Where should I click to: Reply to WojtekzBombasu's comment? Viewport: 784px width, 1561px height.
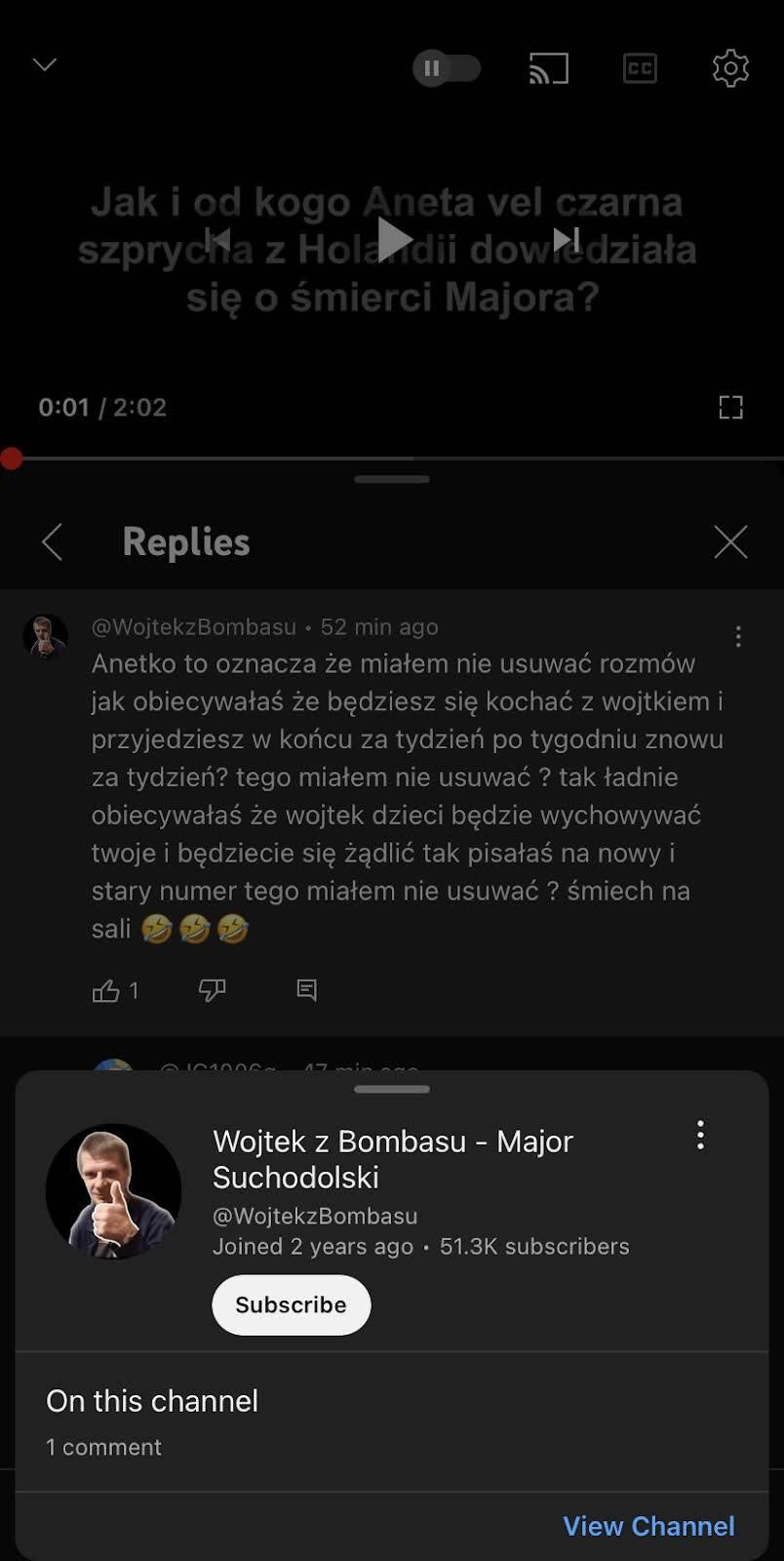[306, 991]
